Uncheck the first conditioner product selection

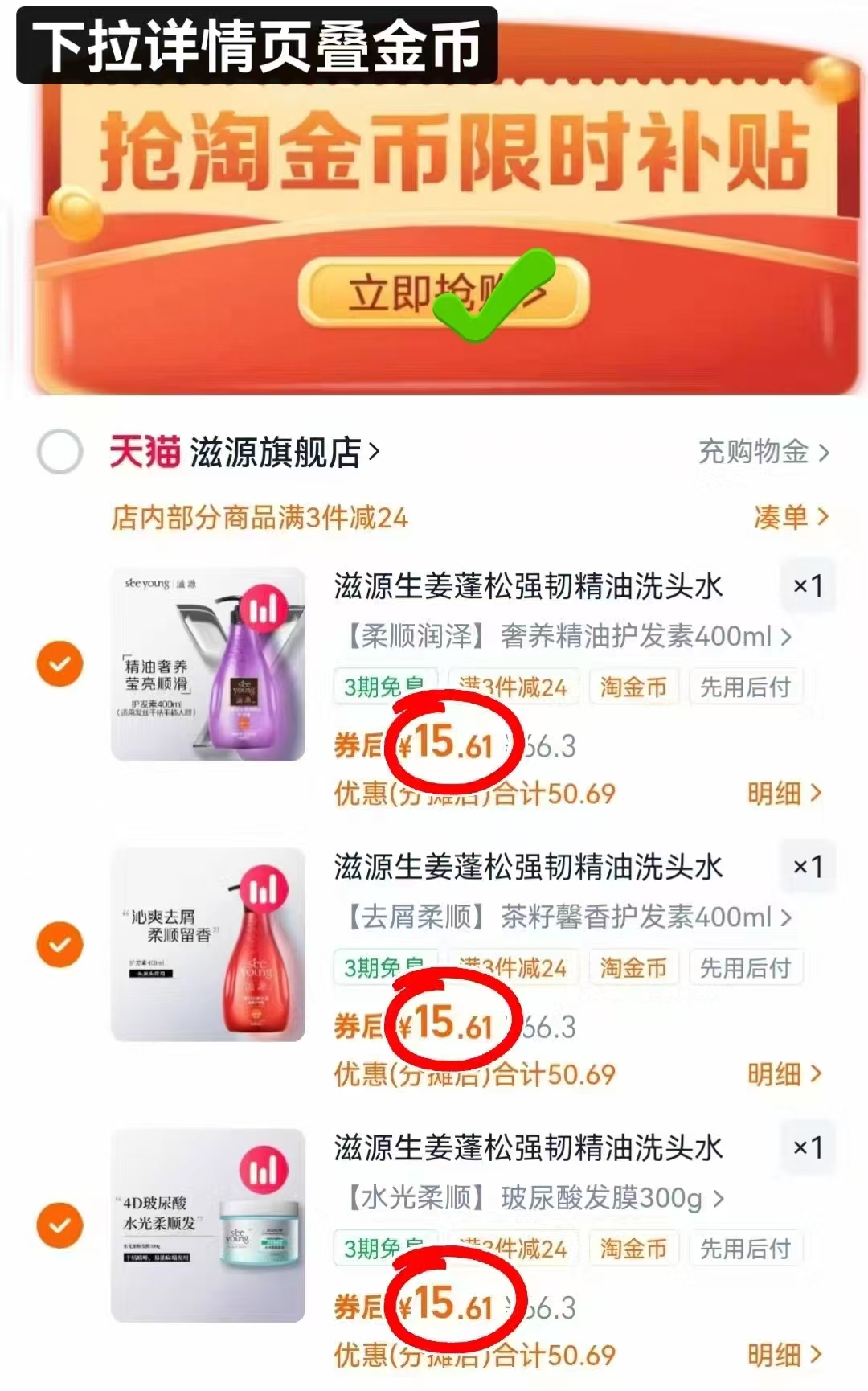58,665
